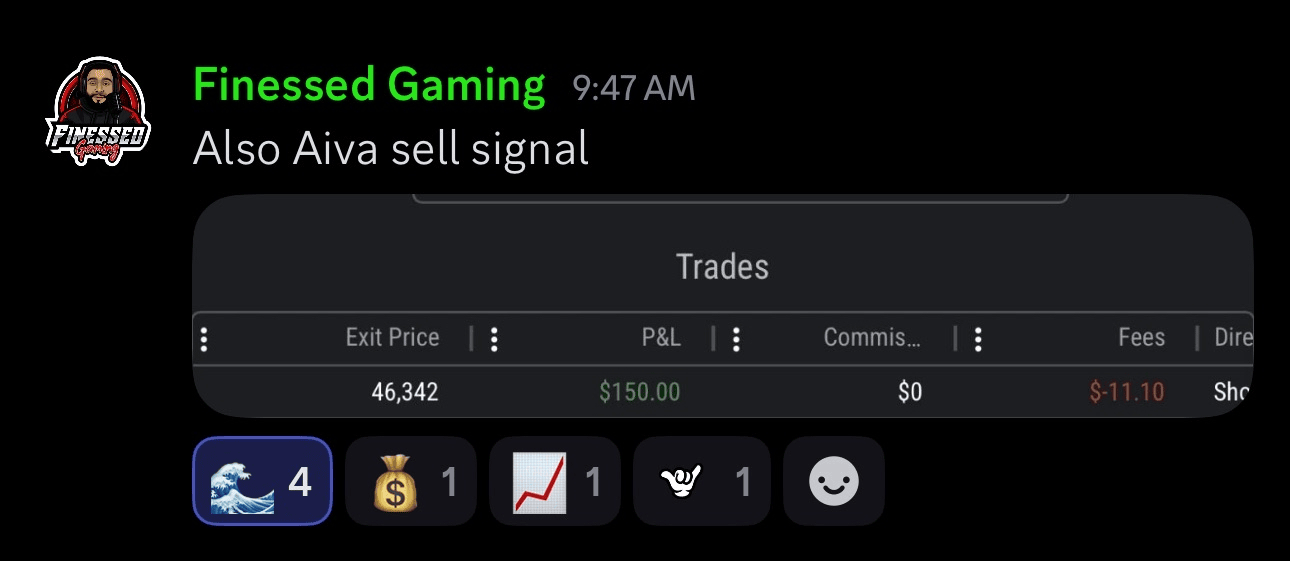React with the rising chart emoji

tap(555, 482)
